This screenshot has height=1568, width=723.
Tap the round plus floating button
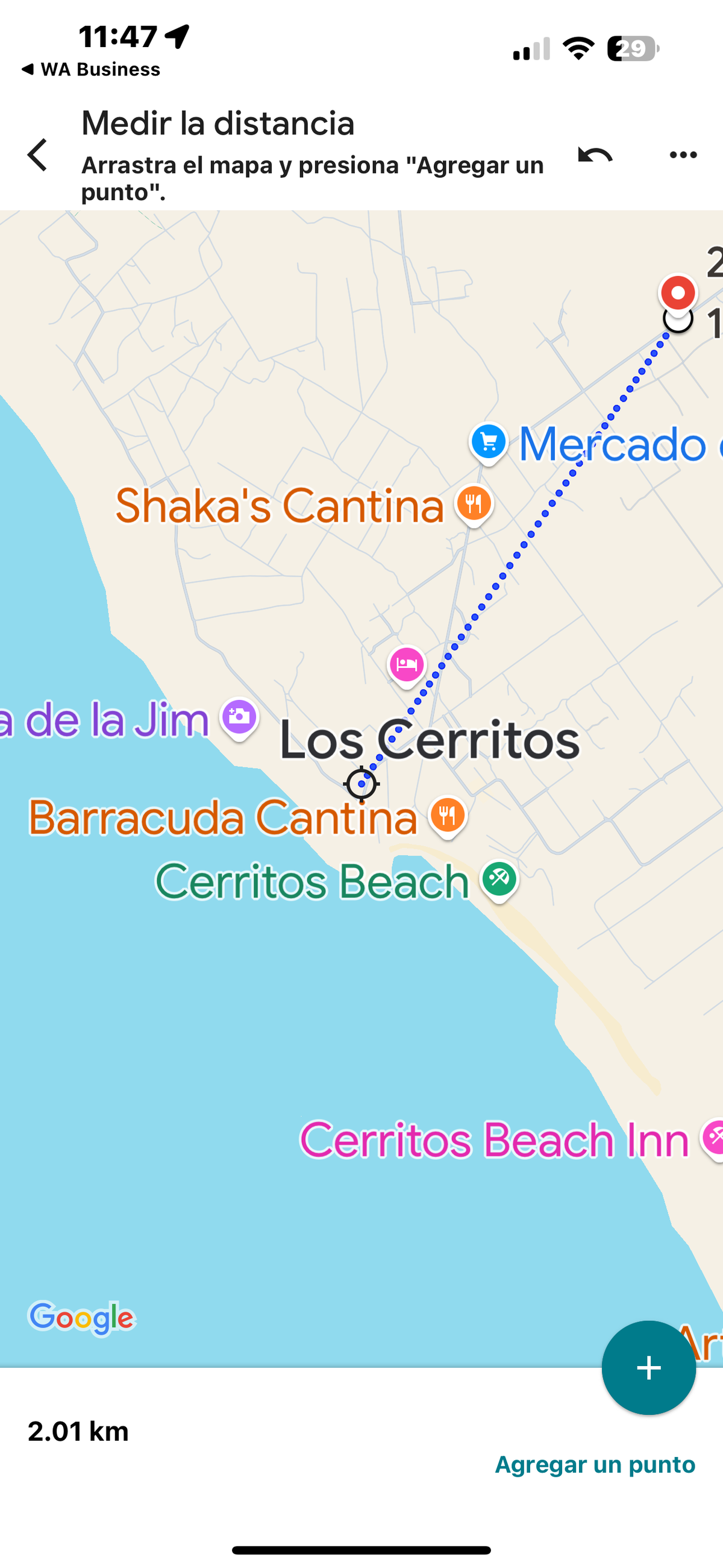(648, 1367)
